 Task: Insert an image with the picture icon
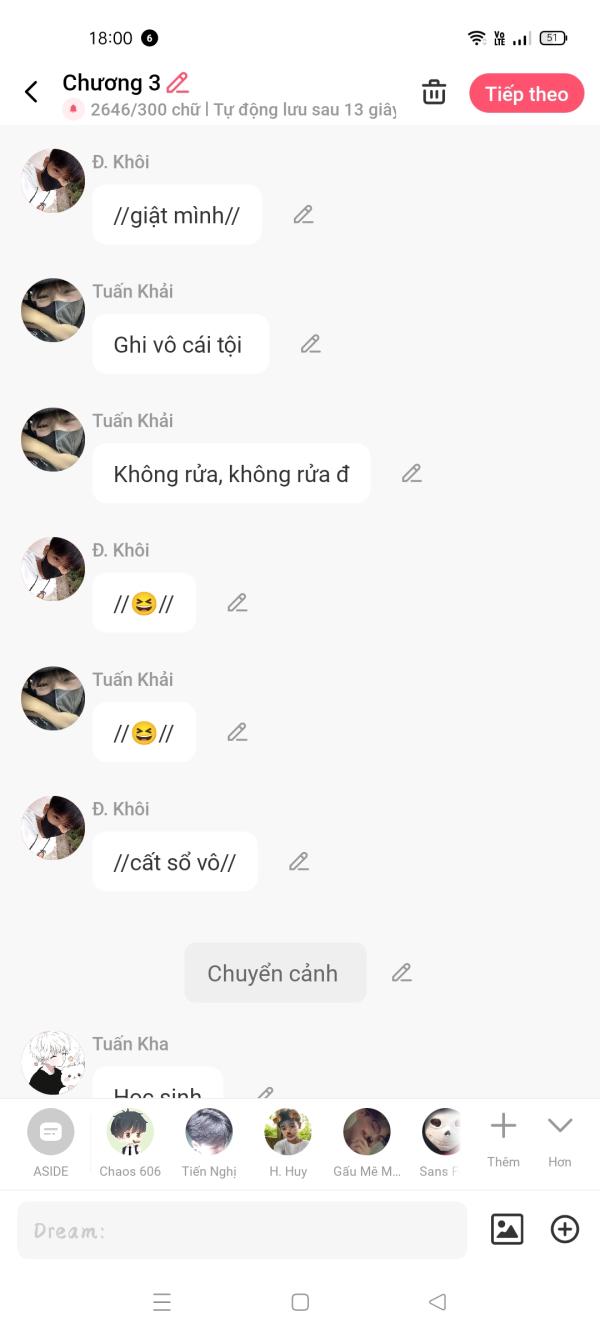point(507,1229)
